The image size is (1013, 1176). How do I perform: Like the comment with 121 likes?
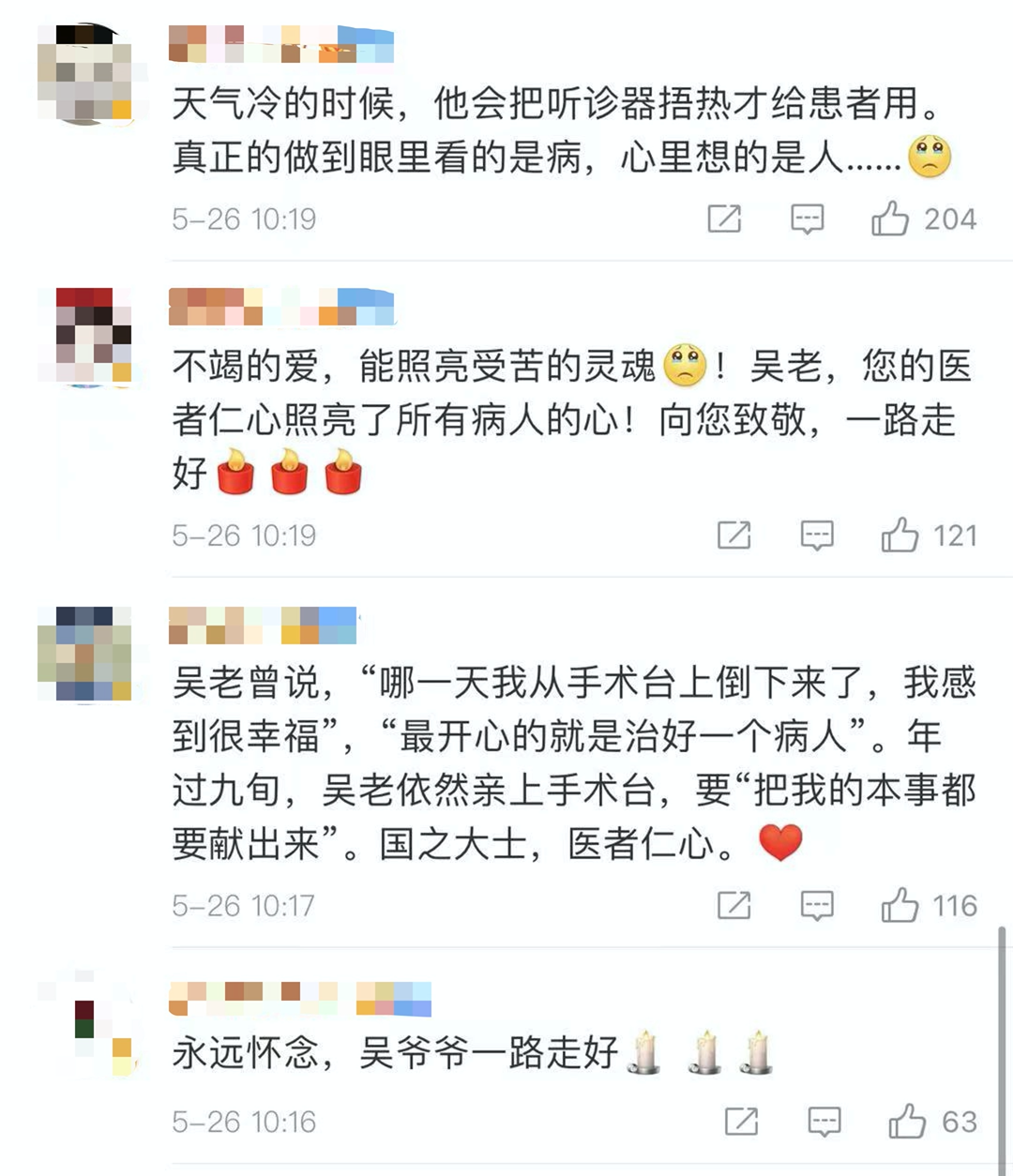[900, 535]
